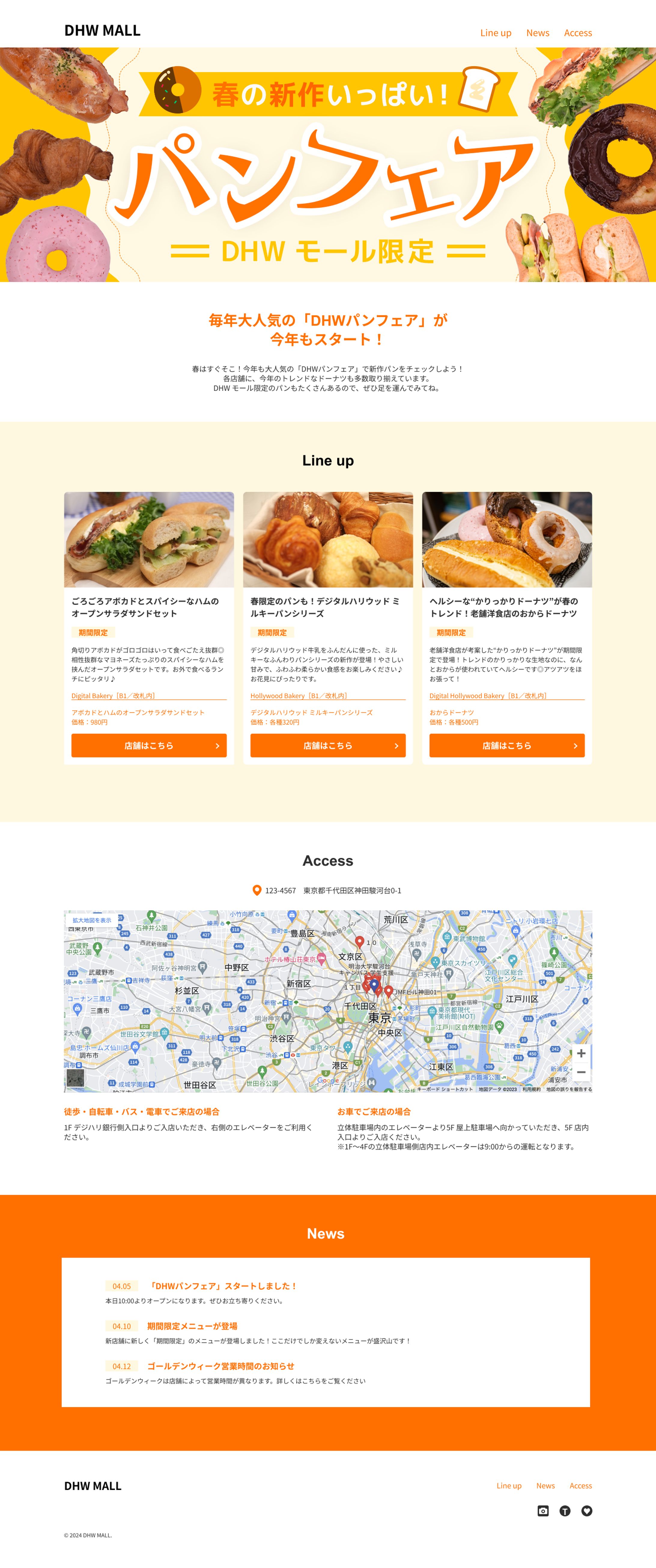The height and width of the screenshot is (1568, 656).
Task: Open the T social icon in the footer
Action: click(x=565, y=1511)
